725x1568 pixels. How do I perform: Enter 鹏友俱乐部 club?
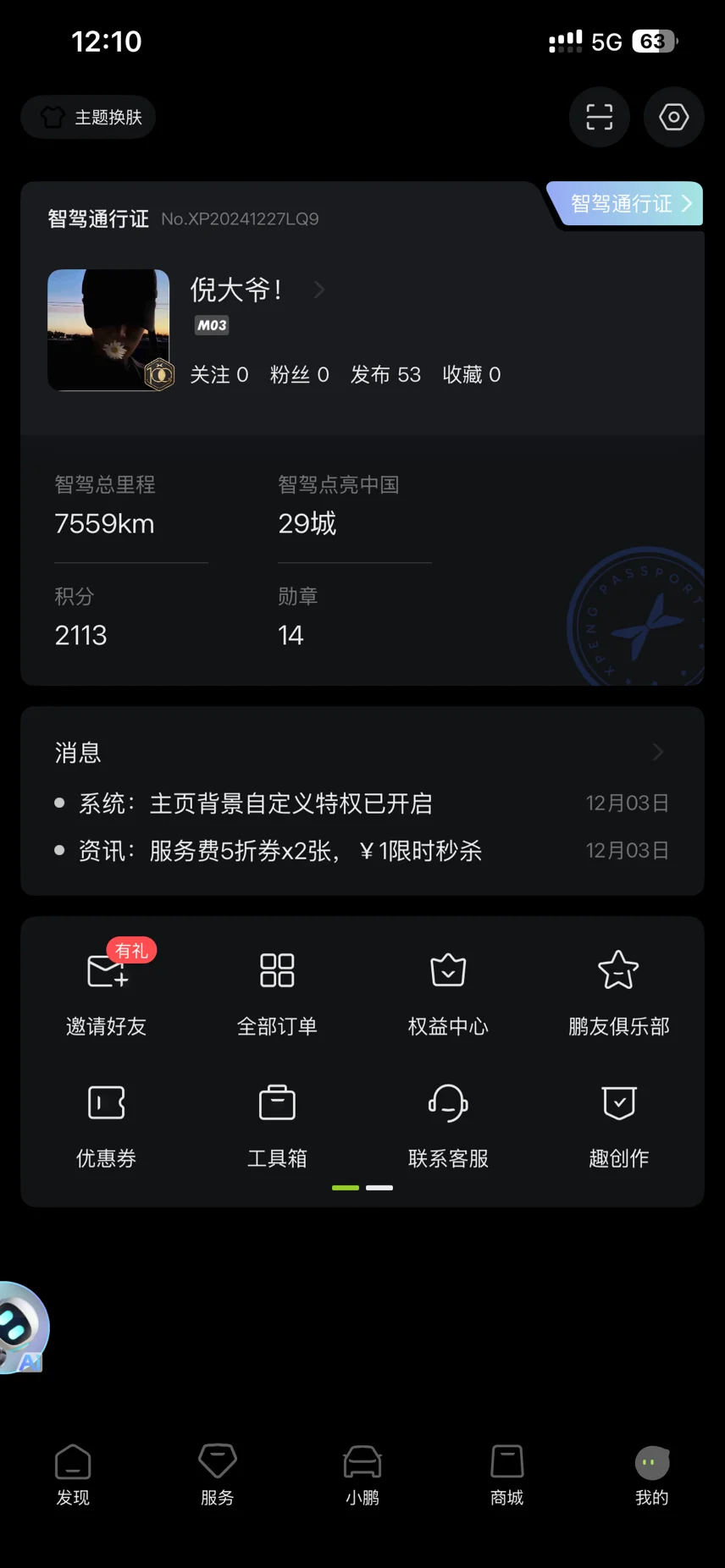coord(618,988)
